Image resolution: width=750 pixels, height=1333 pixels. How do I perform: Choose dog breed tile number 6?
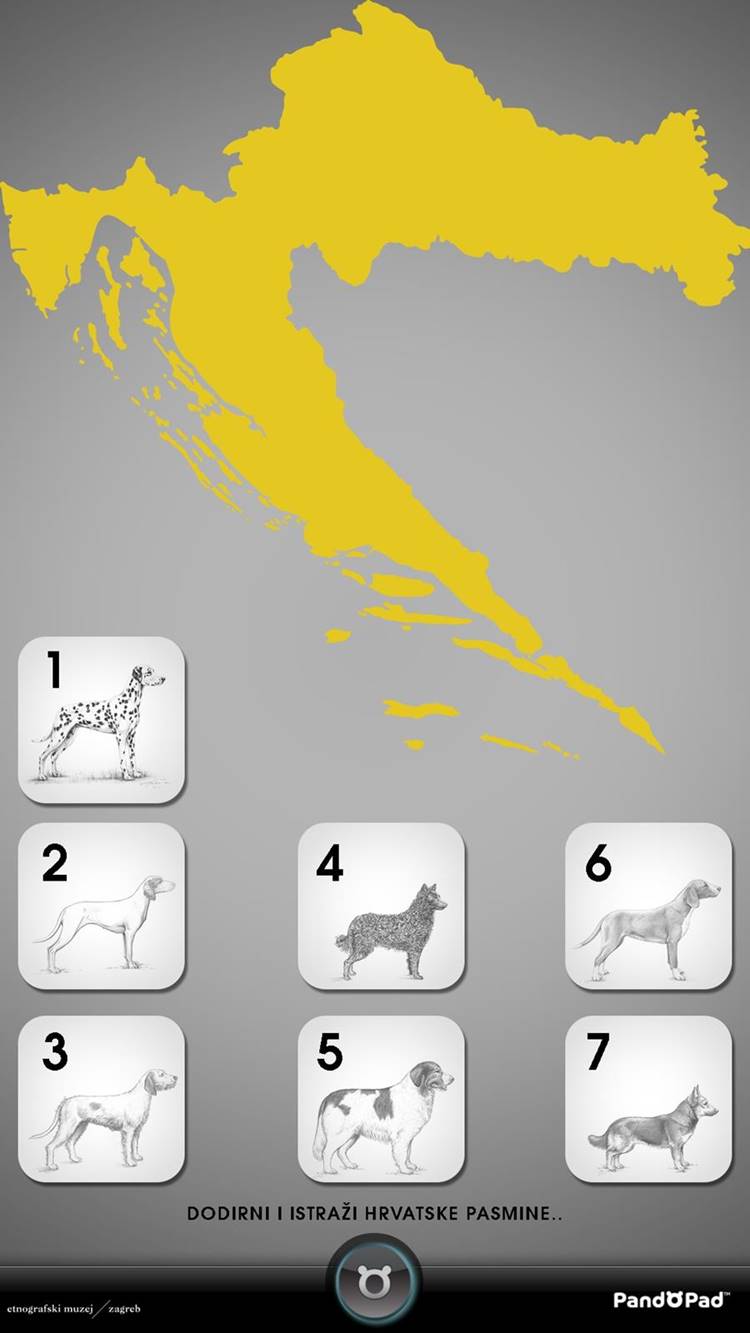point(648,905)
